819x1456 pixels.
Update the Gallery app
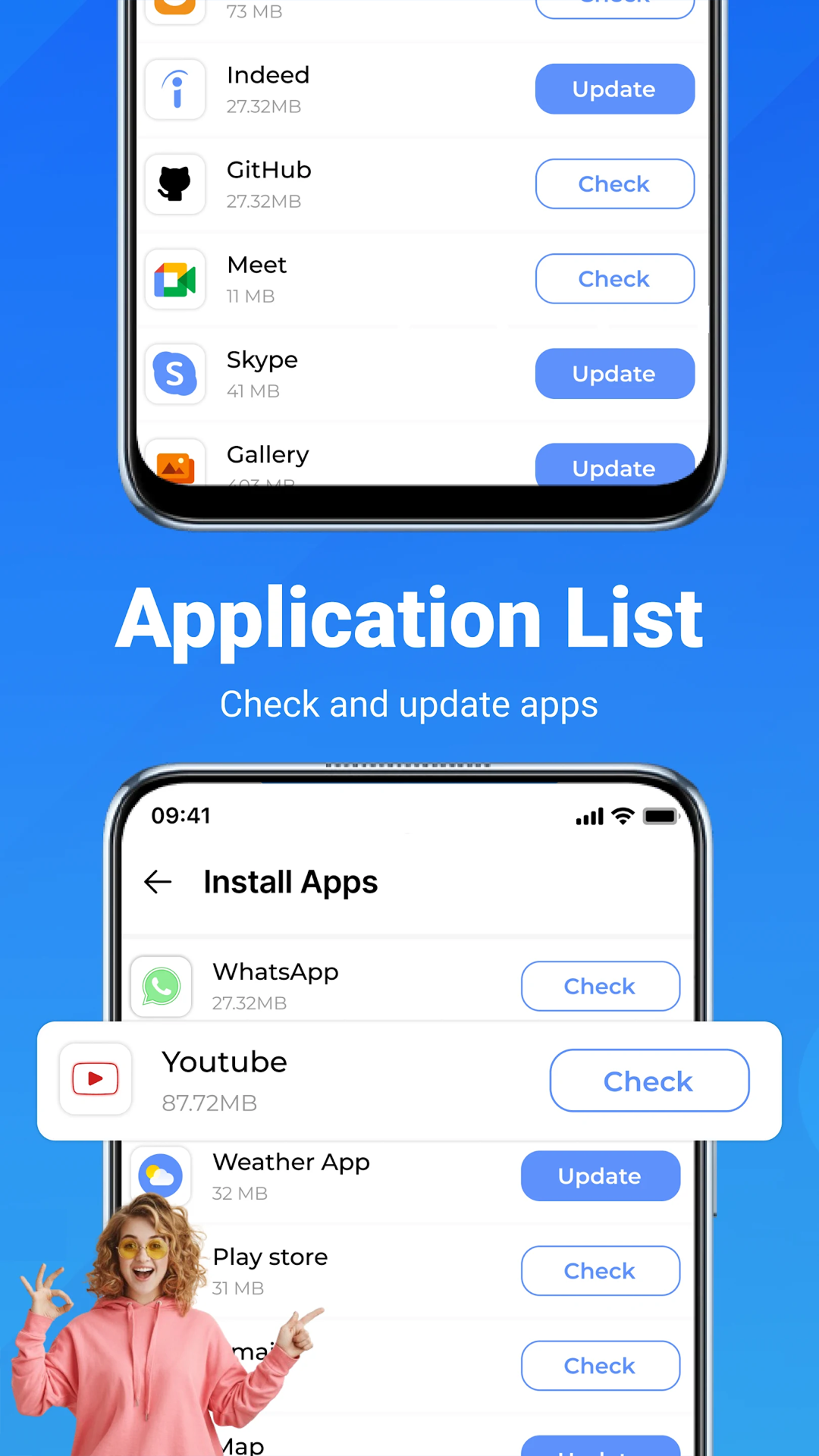614,468
